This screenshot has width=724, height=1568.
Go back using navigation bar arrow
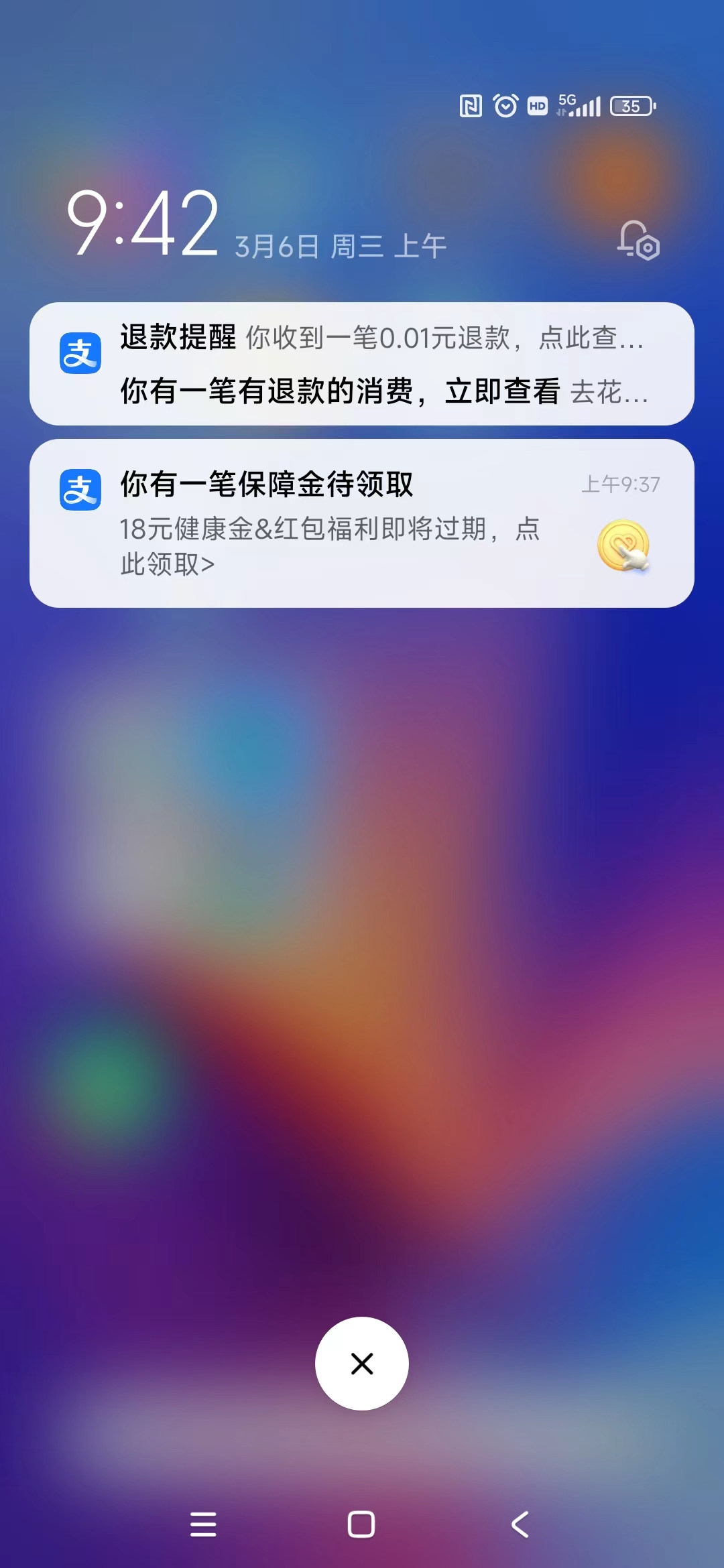(520, 1524)
